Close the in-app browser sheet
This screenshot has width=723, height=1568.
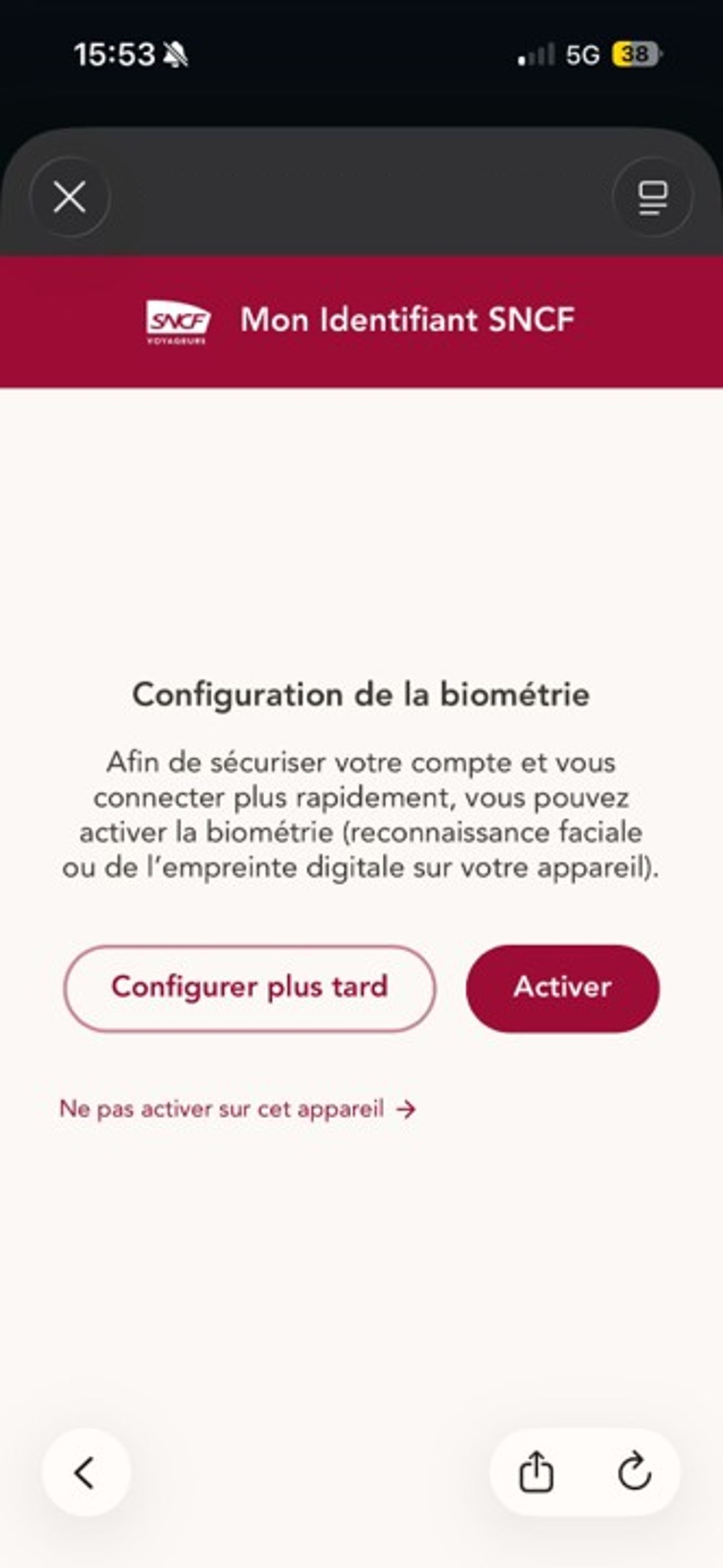point(70,197)
